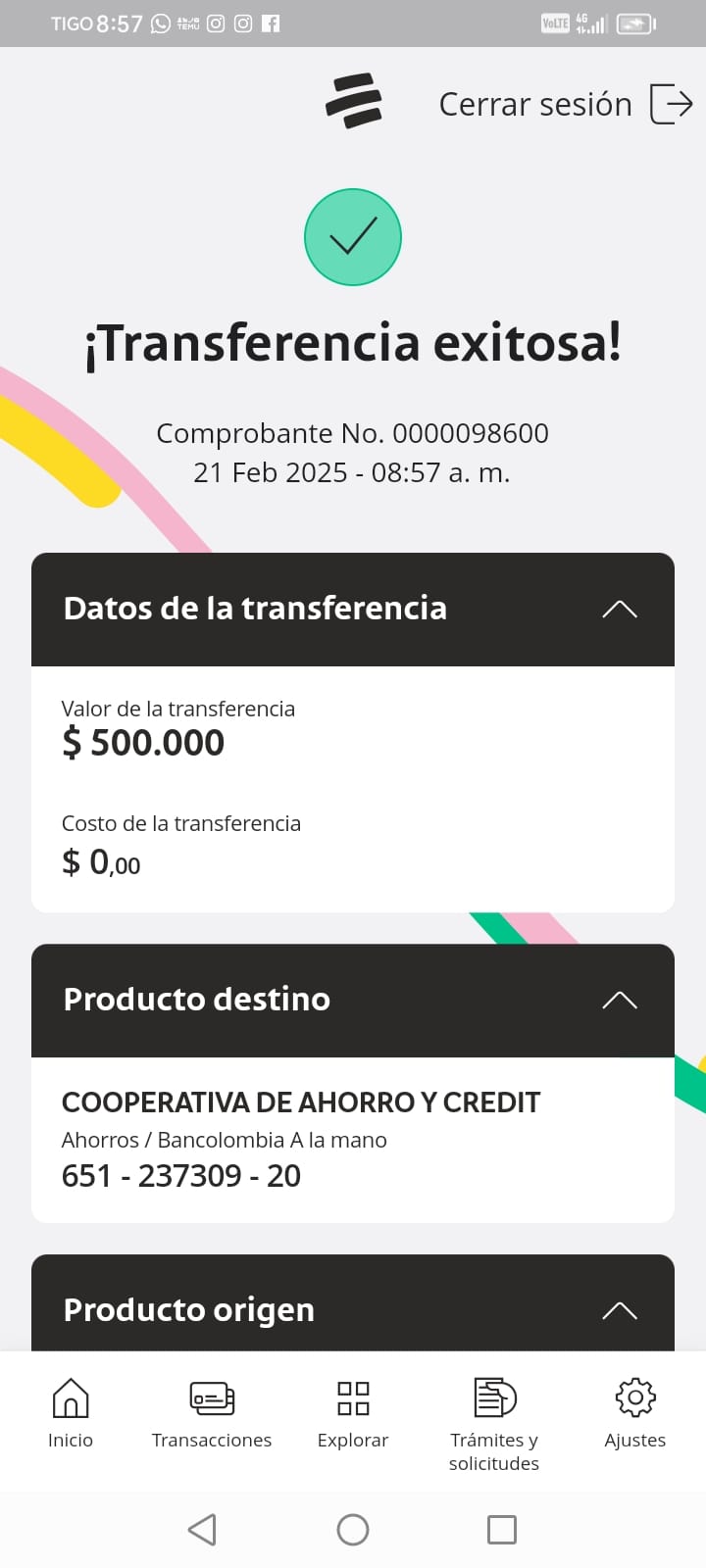Collapse the Producto destino section

[619, 1001]
